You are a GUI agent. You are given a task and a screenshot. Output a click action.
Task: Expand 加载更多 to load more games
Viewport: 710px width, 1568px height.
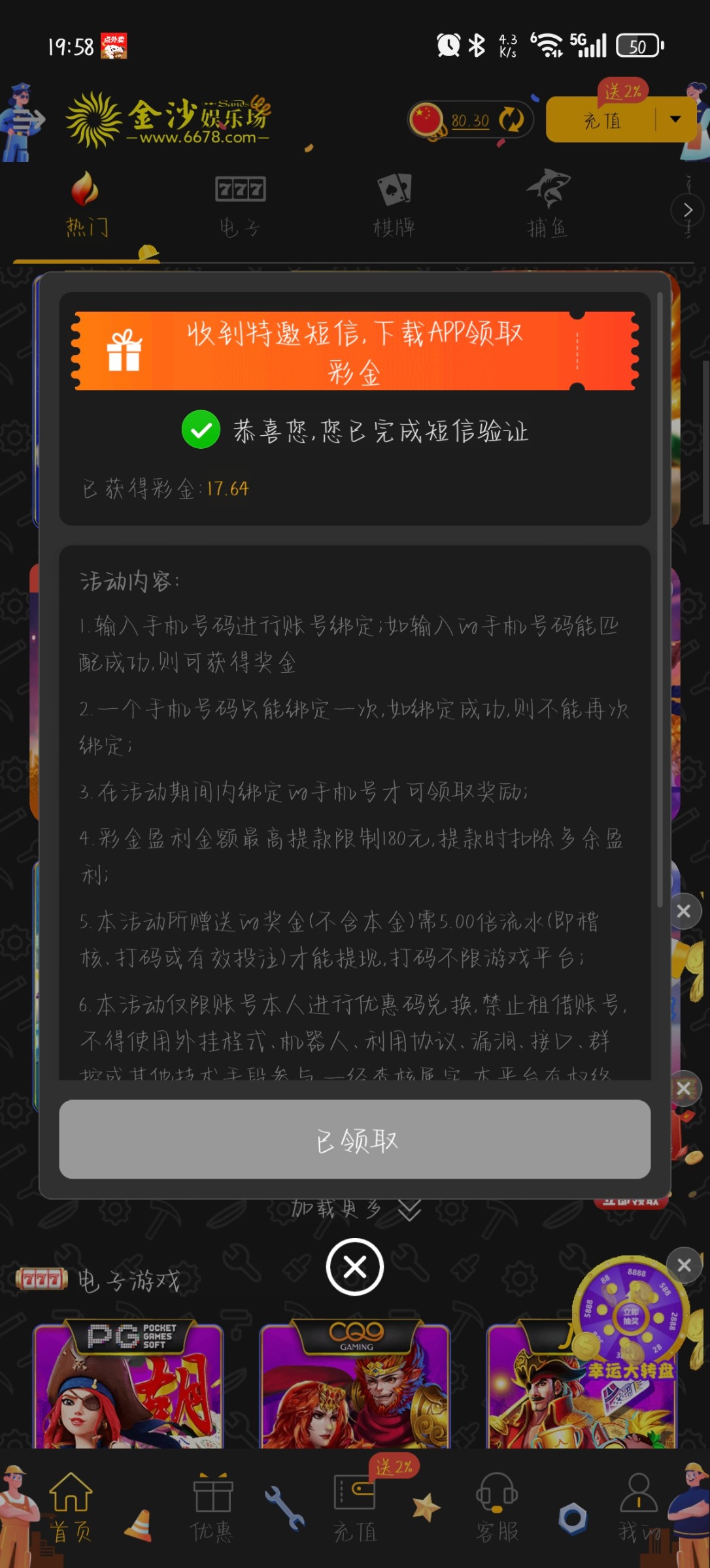coord(354,1209)
